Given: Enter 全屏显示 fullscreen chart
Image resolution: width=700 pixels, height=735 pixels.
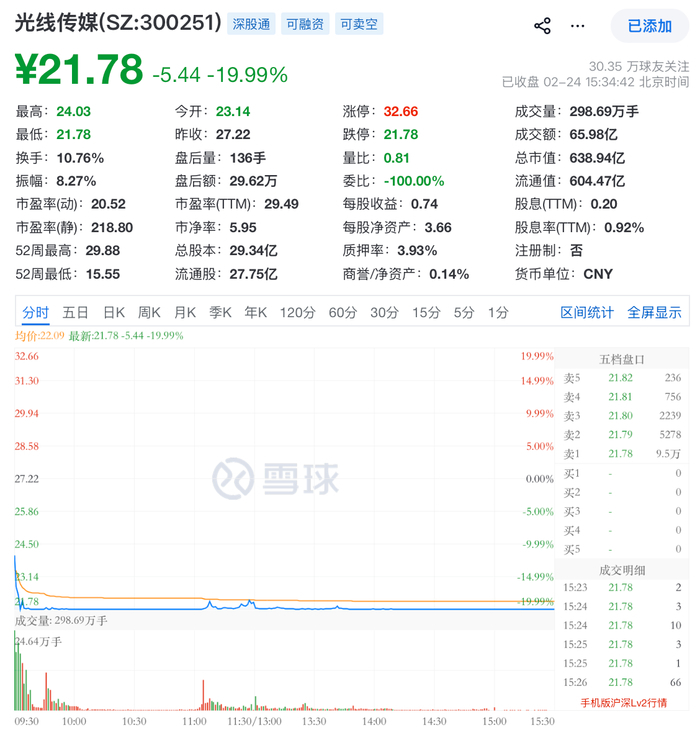Looking at the screenshot, I should coord(654,312).
